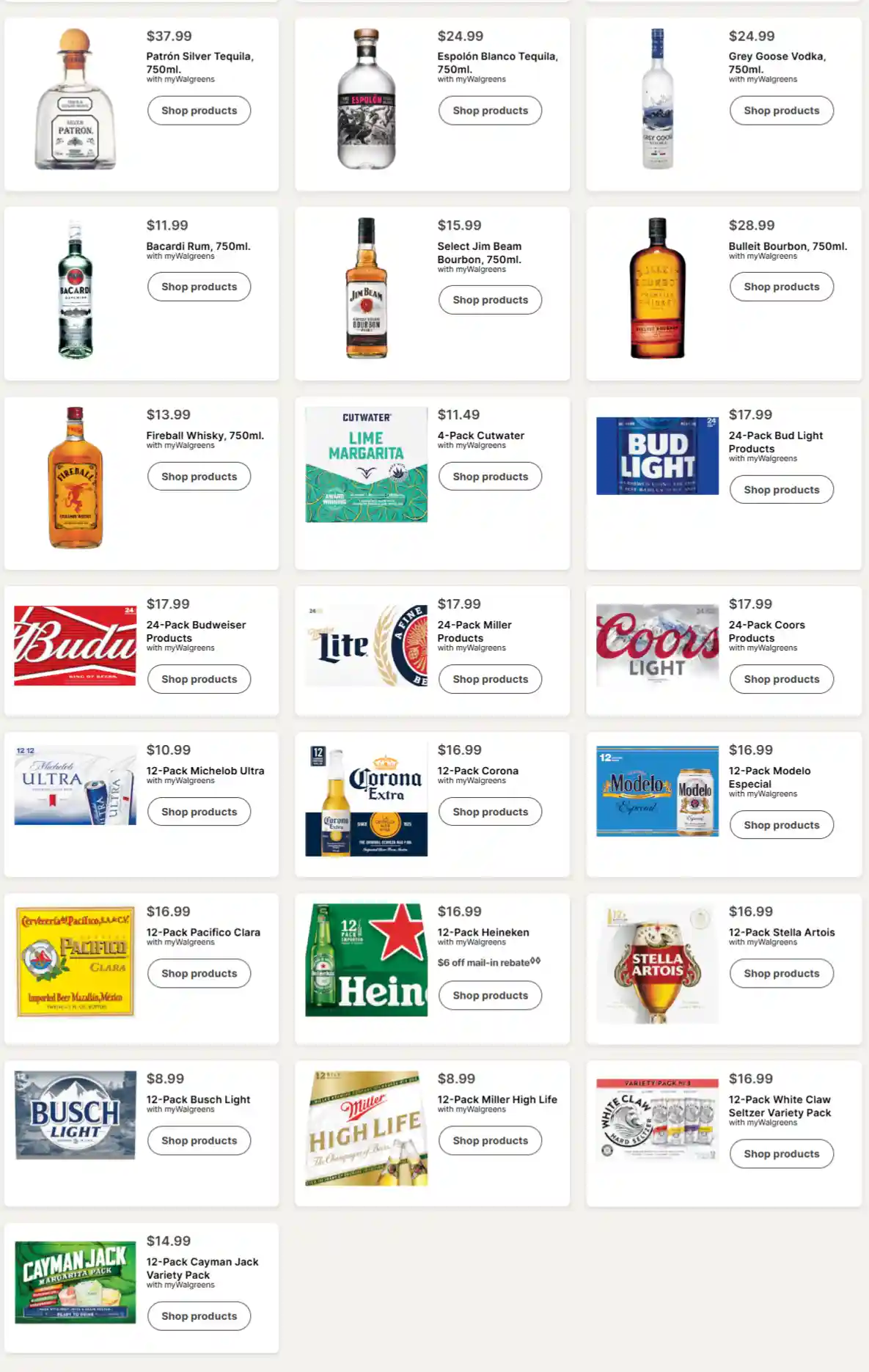
Task: Tap Shop products under Espolón Blanco Tequila
Action: (x=490, y=111)
